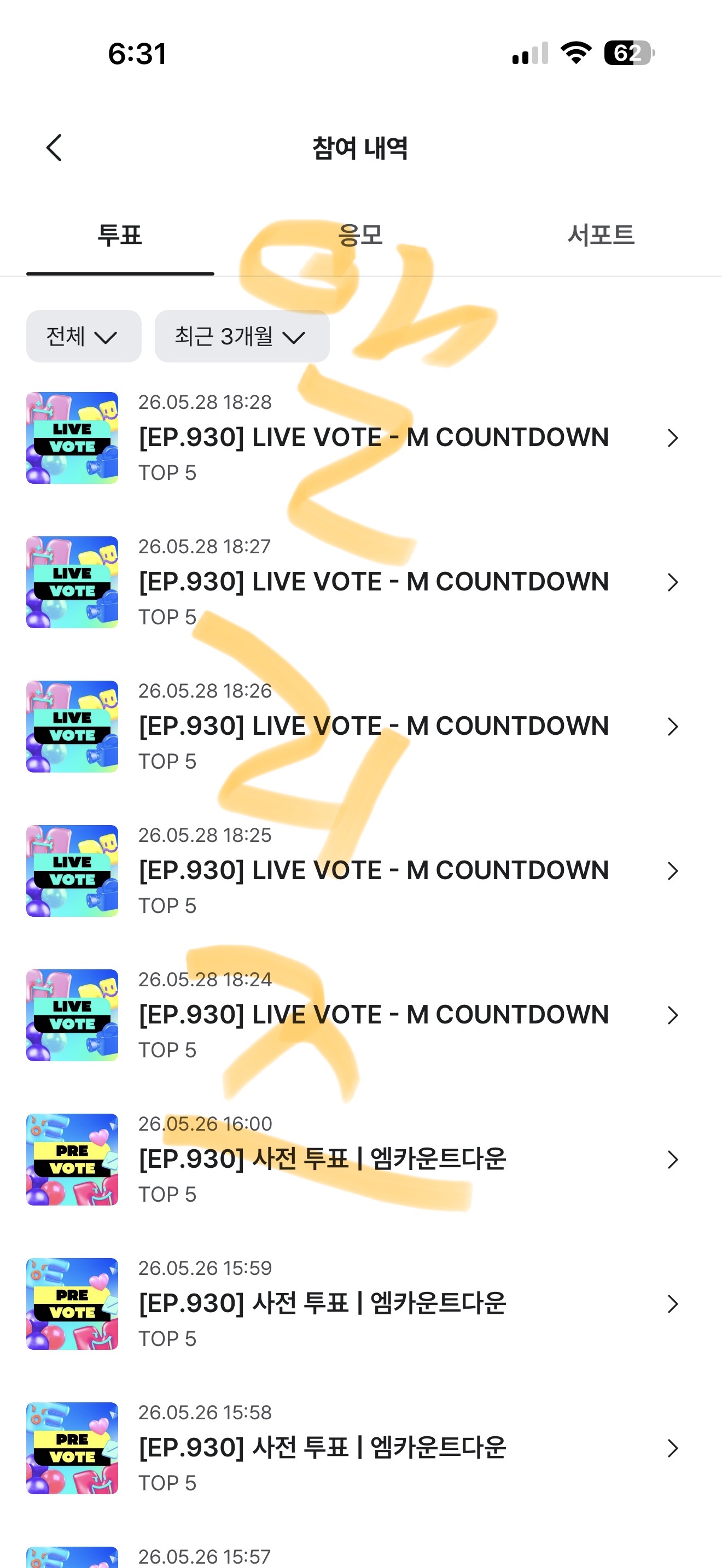This screenshot has height=1568, width=722.
Task: Select the 투표 tab
Action: tap(120, 235)
